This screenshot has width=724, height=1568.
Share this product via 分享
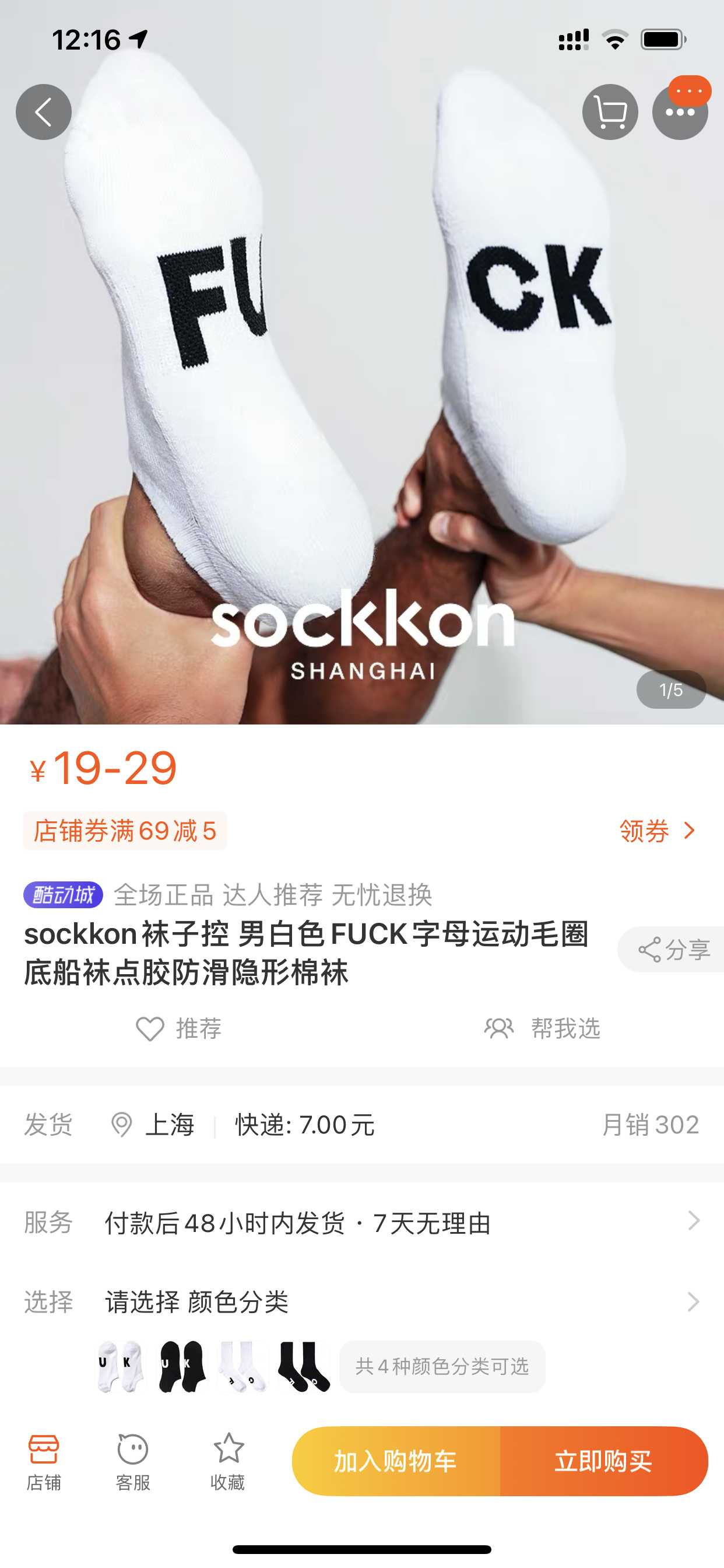[x=673, y=950]
